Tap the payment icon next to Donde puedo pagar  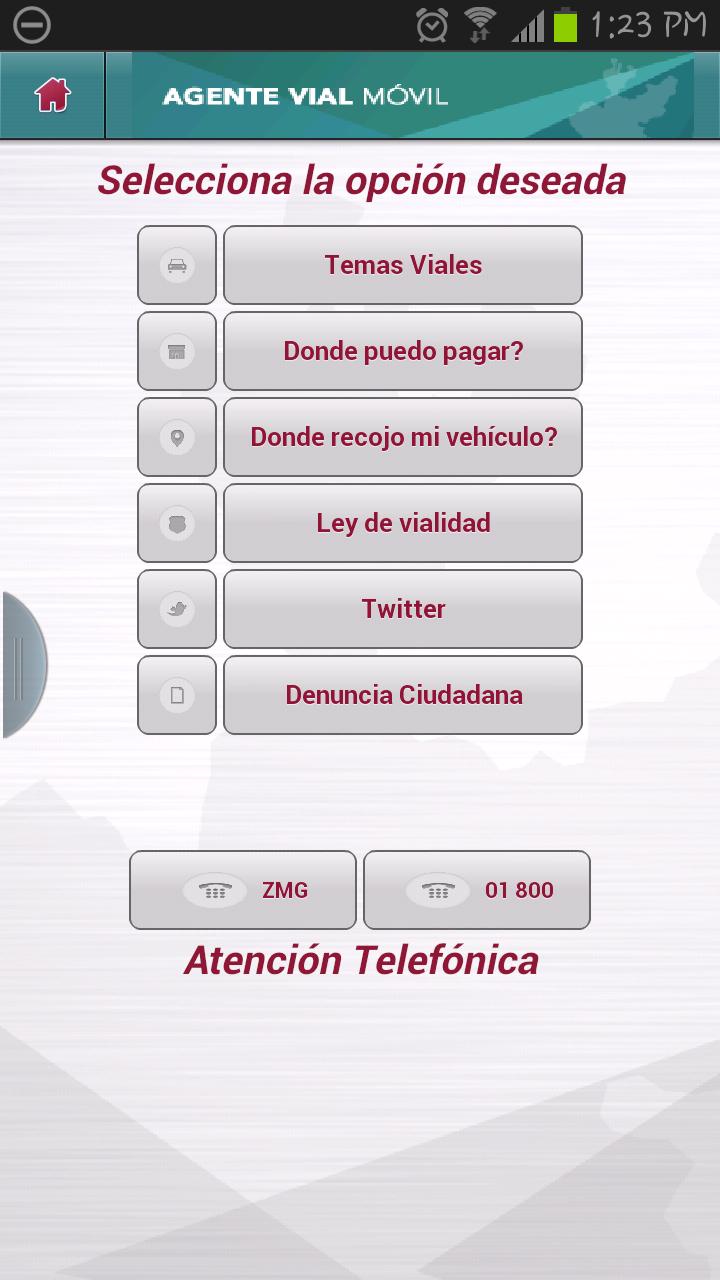tap(176, 351)
